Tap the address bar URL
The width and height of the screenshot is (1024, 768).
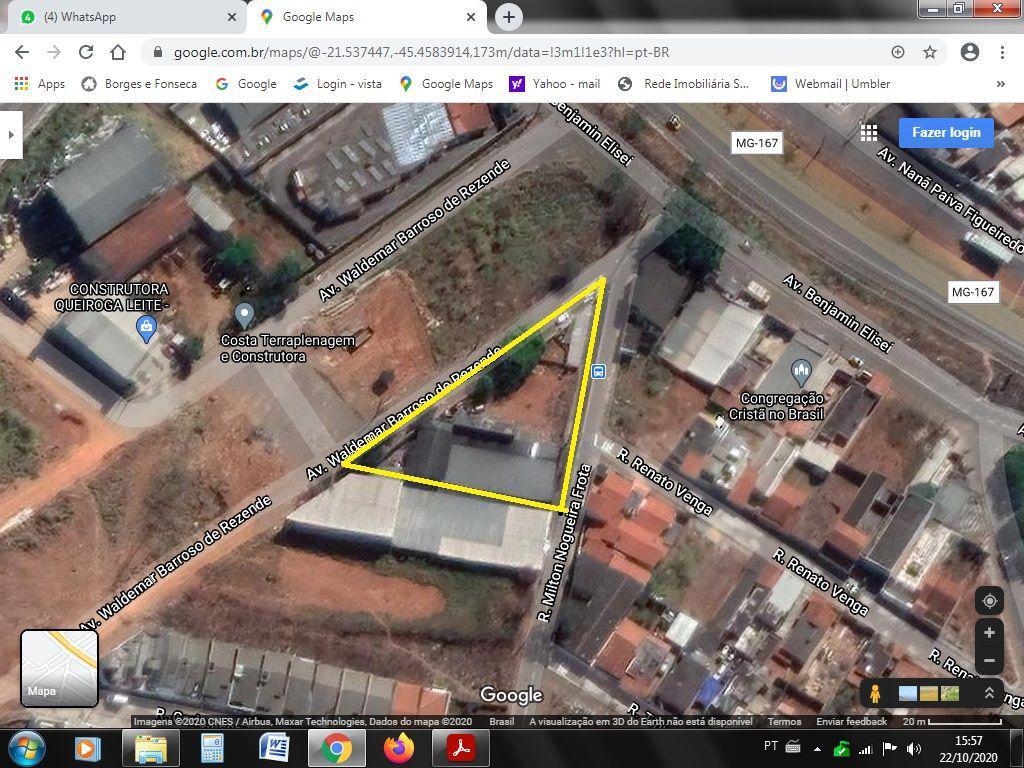click(x=420, y=52)
